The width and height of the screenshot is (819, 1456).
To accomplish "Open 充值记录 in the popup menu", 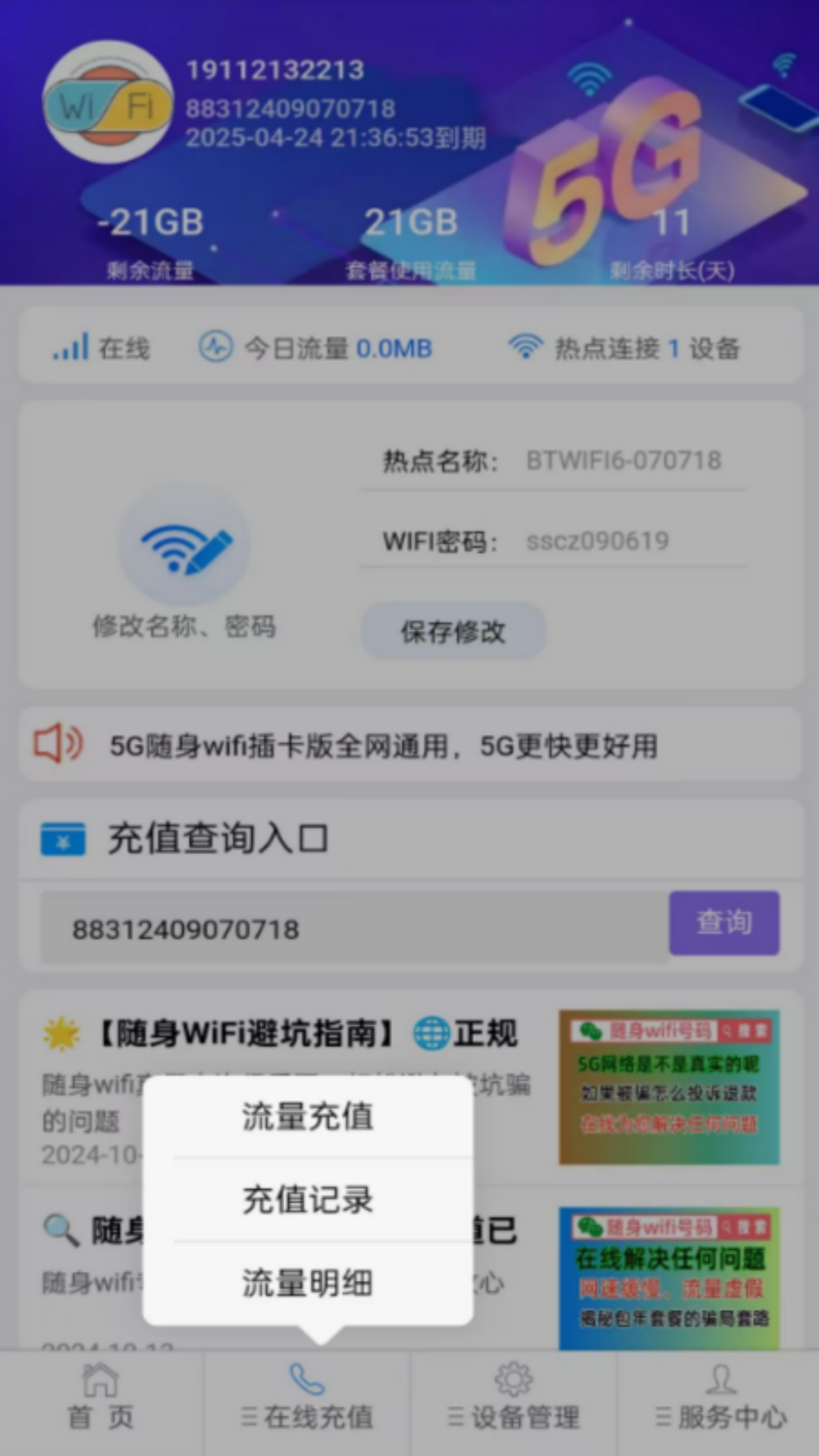I will click(x=308, y=1200).
